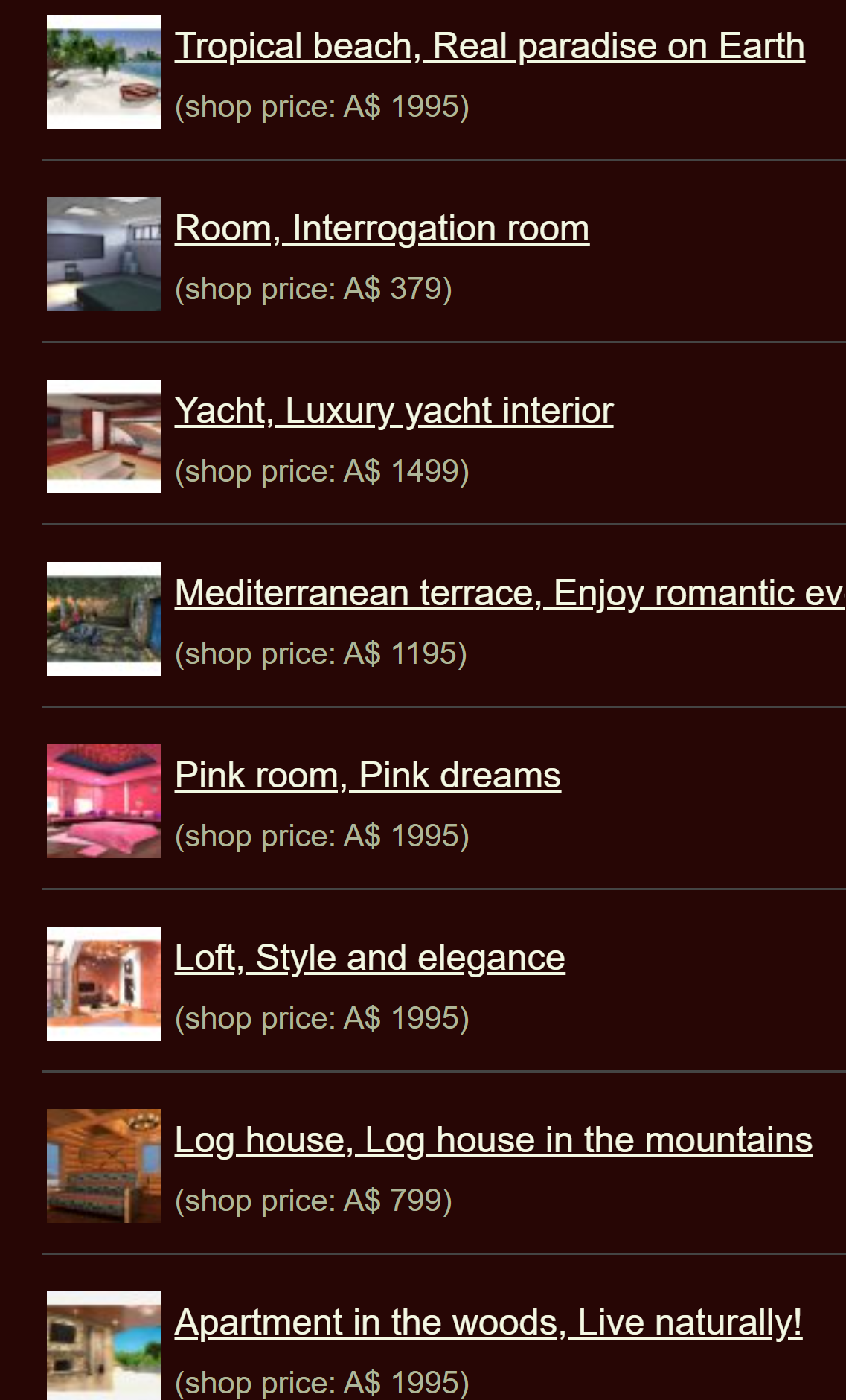Tap the Pink room thumbnail image
Image resolution: width=846 pixels, height=1400 pixels.
point(103,801)
